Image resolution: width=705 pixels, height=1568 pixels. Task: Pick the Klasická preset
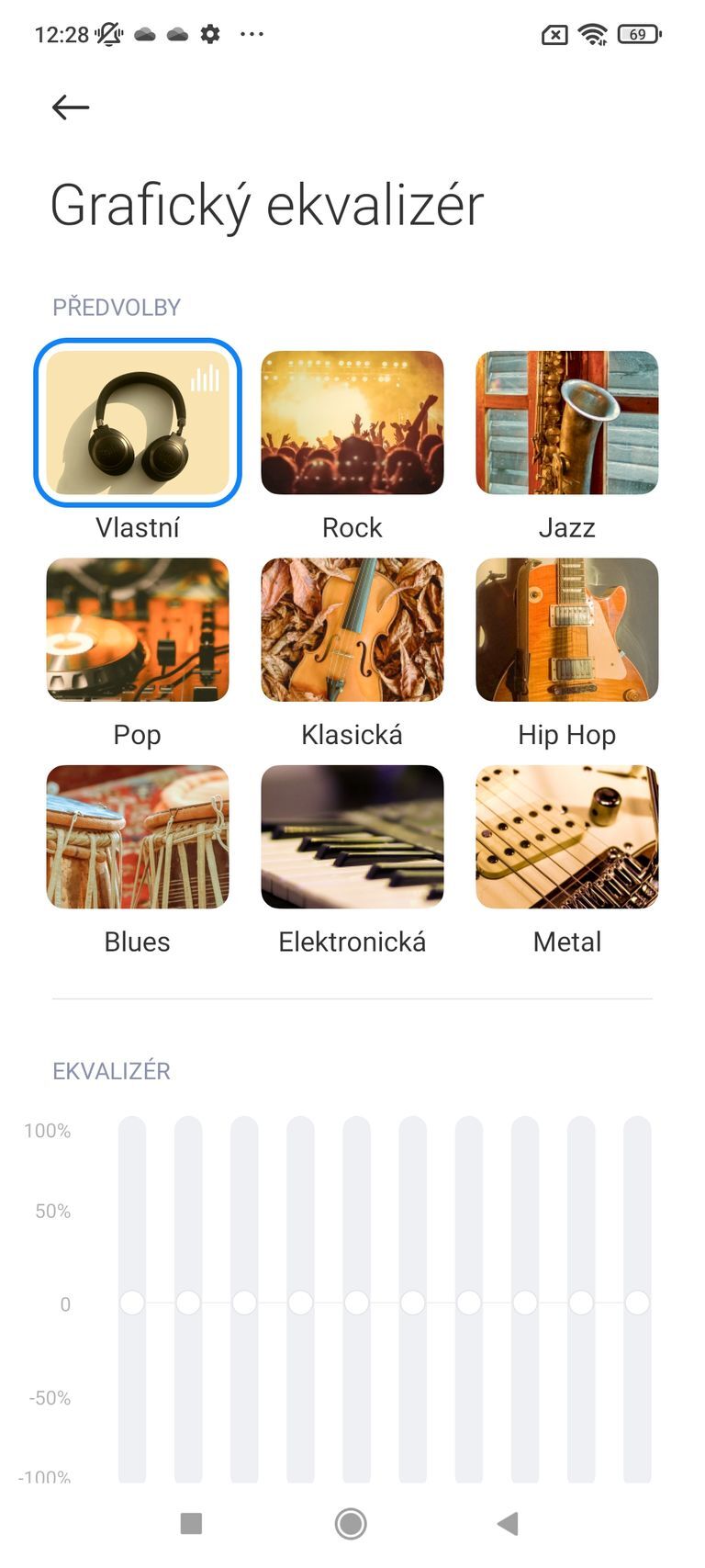click(x=352, y=630)
